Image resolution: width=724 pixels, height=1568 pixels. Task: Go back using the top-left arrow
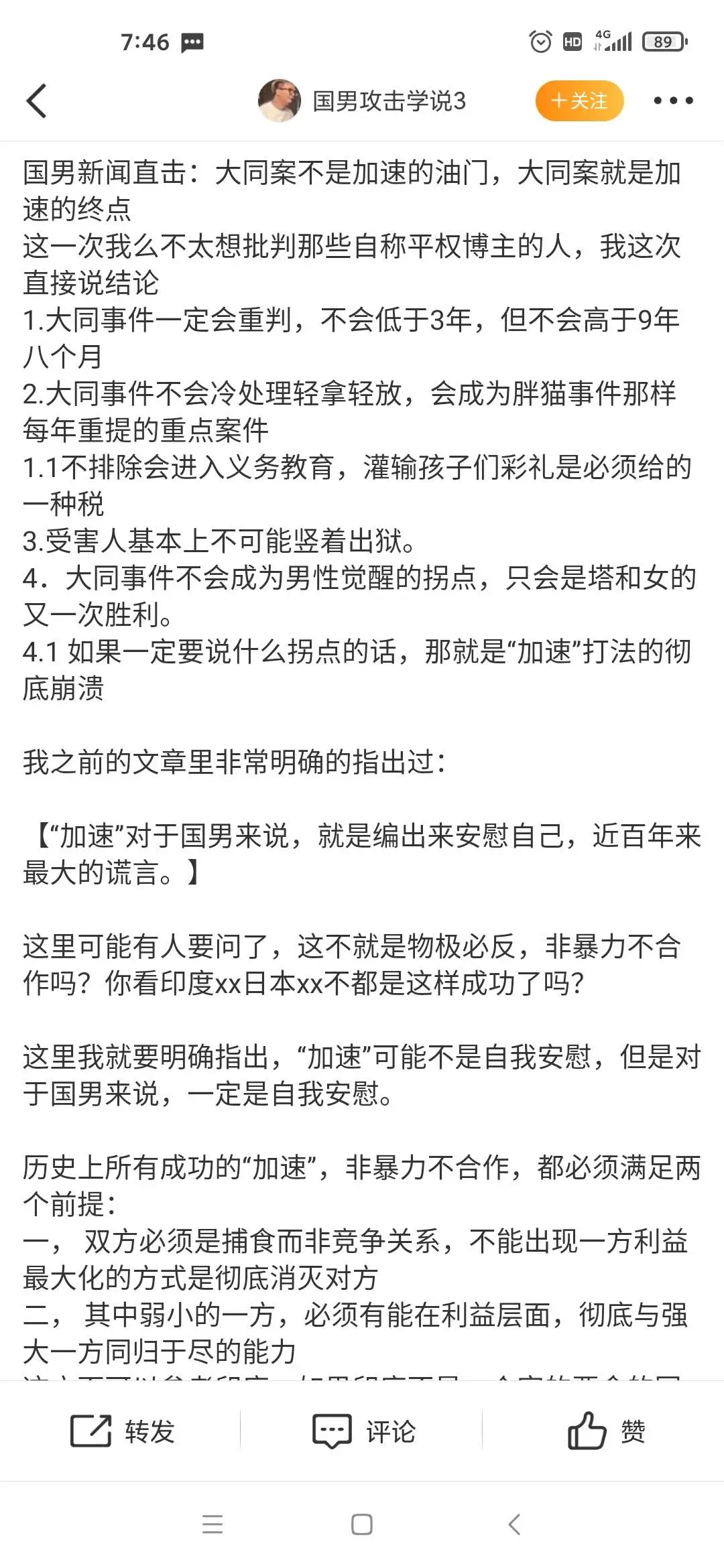(x=37, y=101)
